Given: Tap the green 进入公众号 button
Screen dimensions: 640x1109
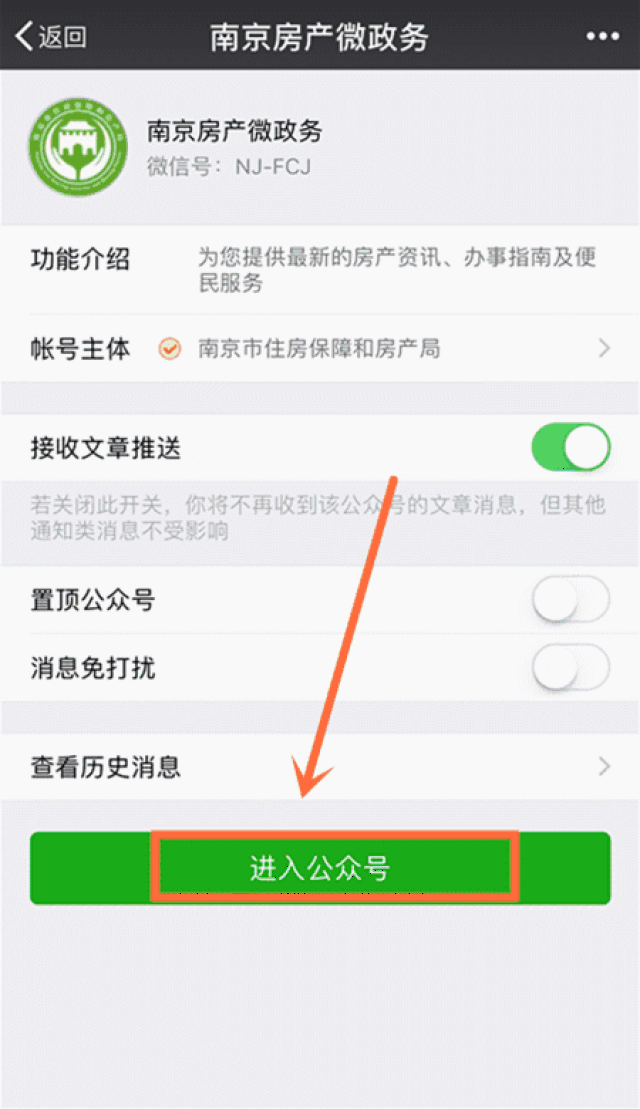Looking at the screenshot, I should (x=320, y=868).
